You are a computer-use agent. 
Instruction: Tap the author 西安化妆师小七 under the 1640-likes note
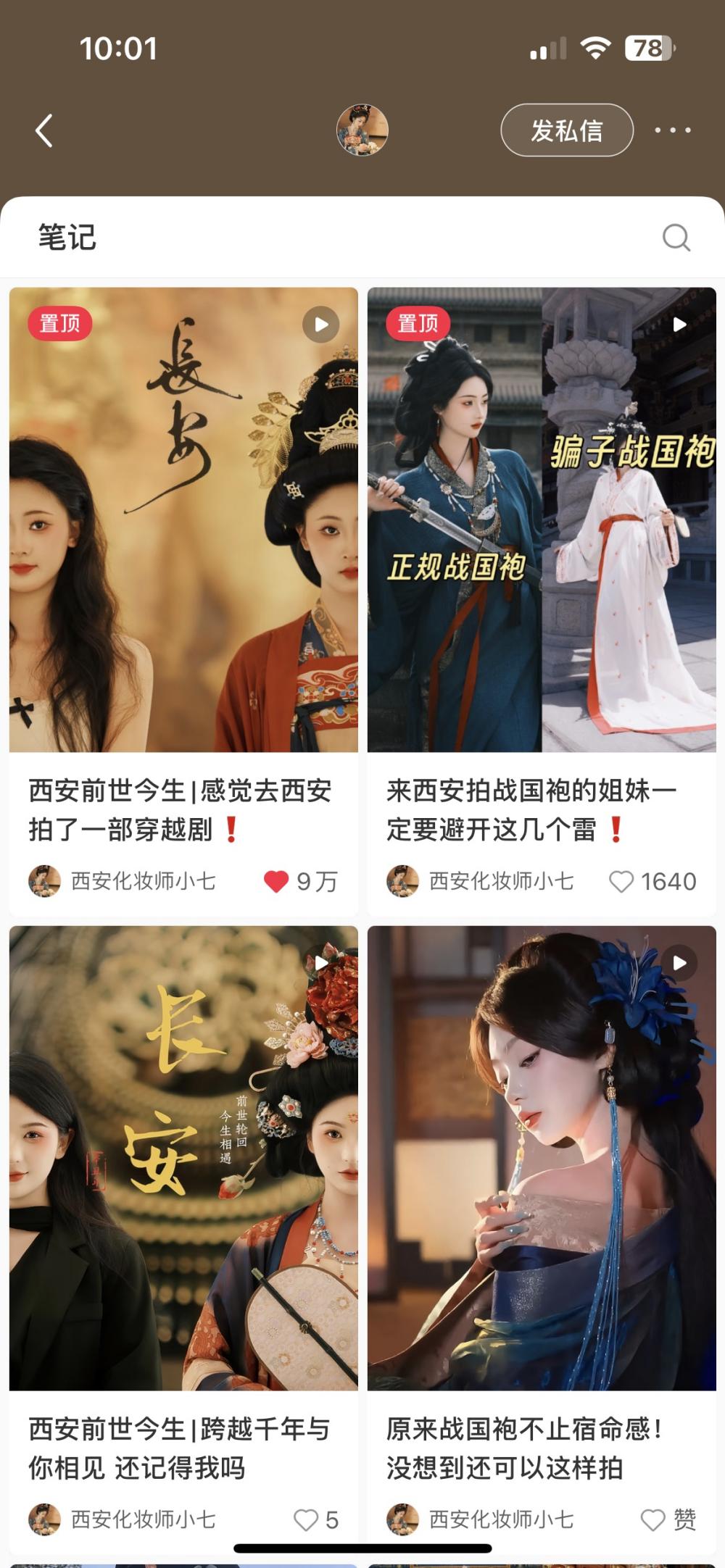[x=500, y=881]
